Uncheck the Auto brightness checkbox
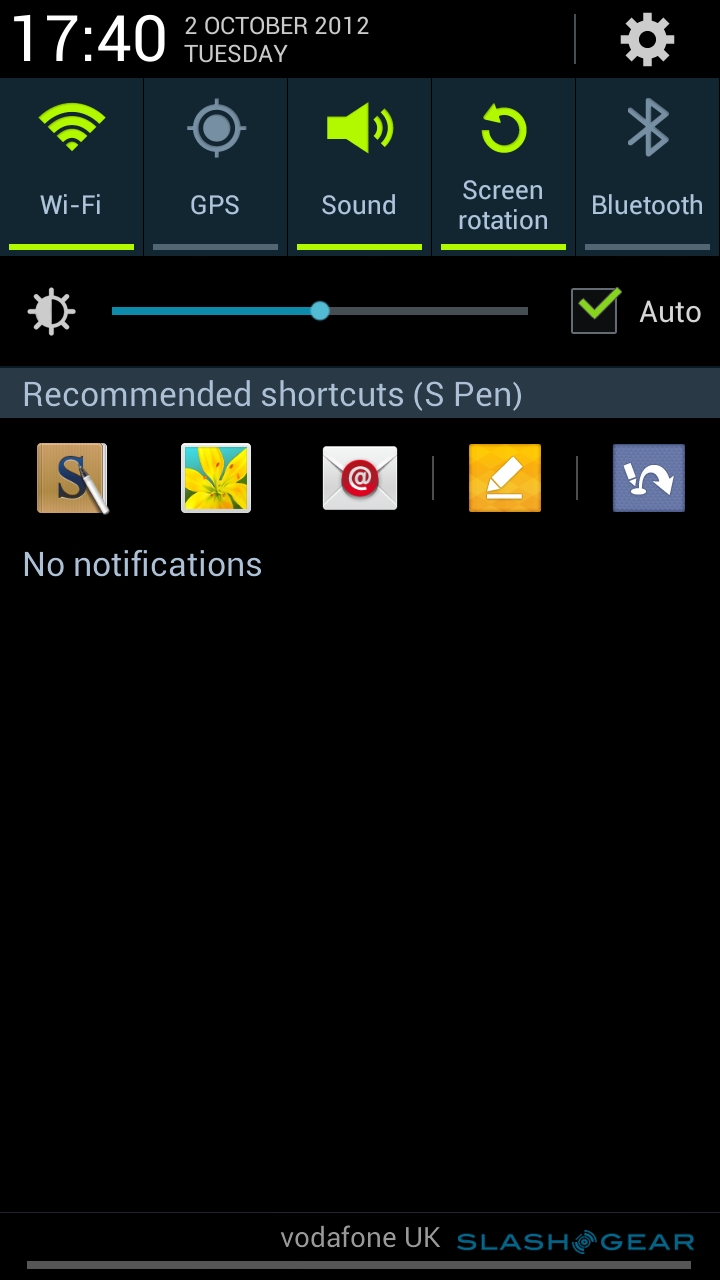Screen dimensions: 720x1280 pos(595,311)
